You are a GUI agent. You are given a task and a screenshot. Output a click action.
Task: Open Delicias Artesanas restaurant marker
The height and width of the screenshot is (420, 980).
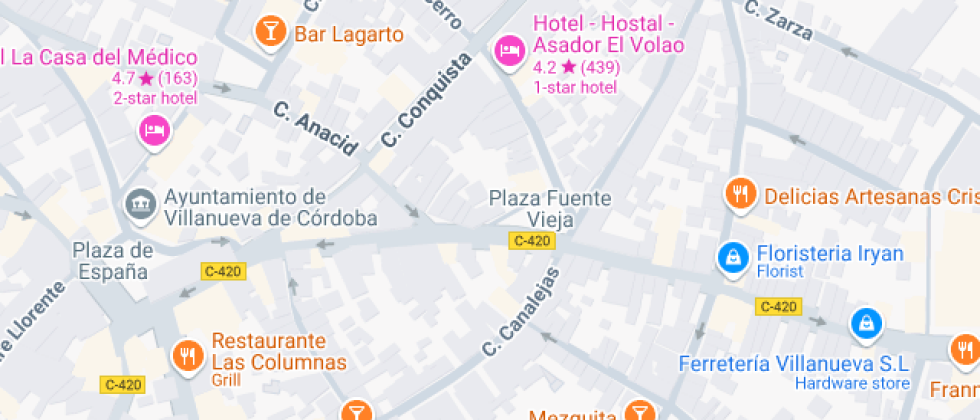740,194
